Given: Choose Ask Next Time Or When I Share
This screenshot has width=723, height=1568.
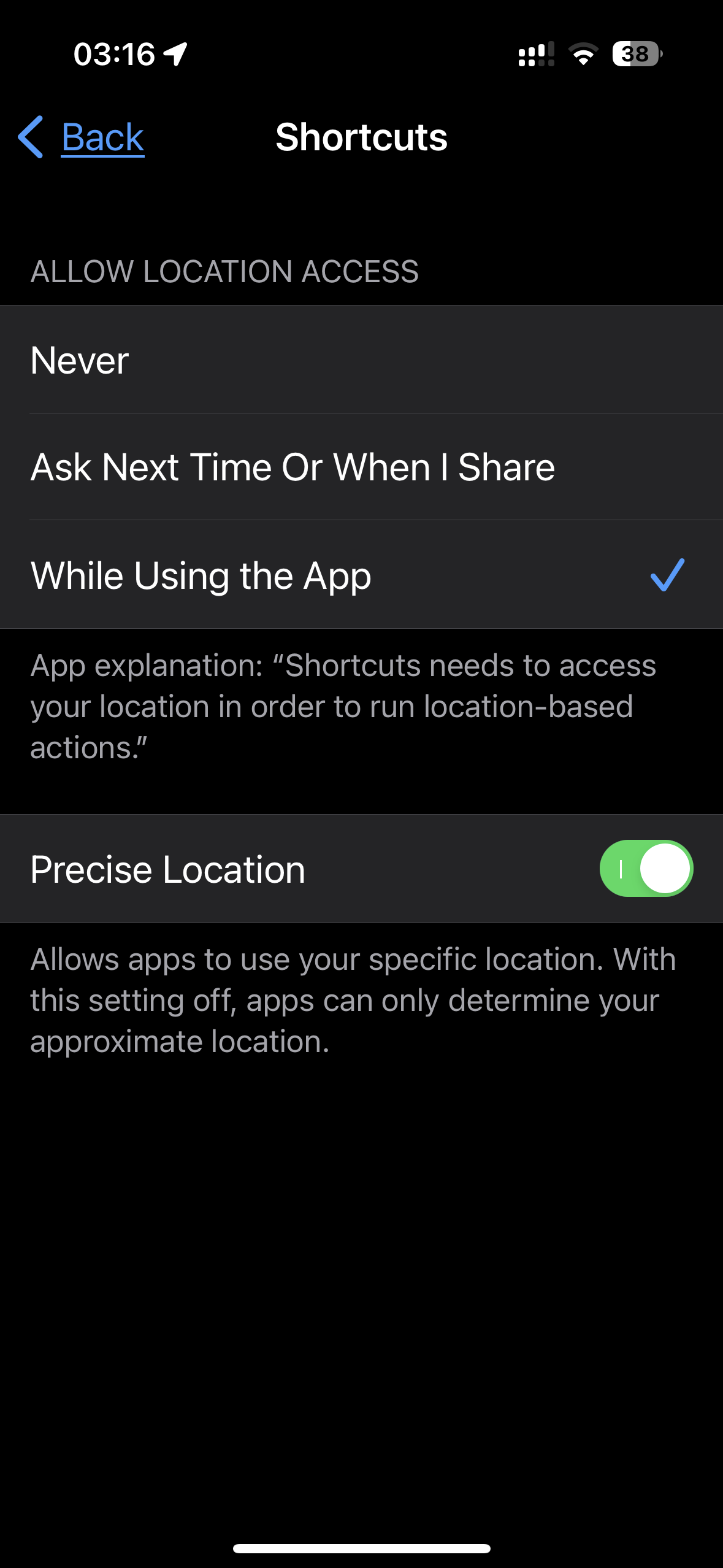Looking at the screenshot, I should point(361,467).
